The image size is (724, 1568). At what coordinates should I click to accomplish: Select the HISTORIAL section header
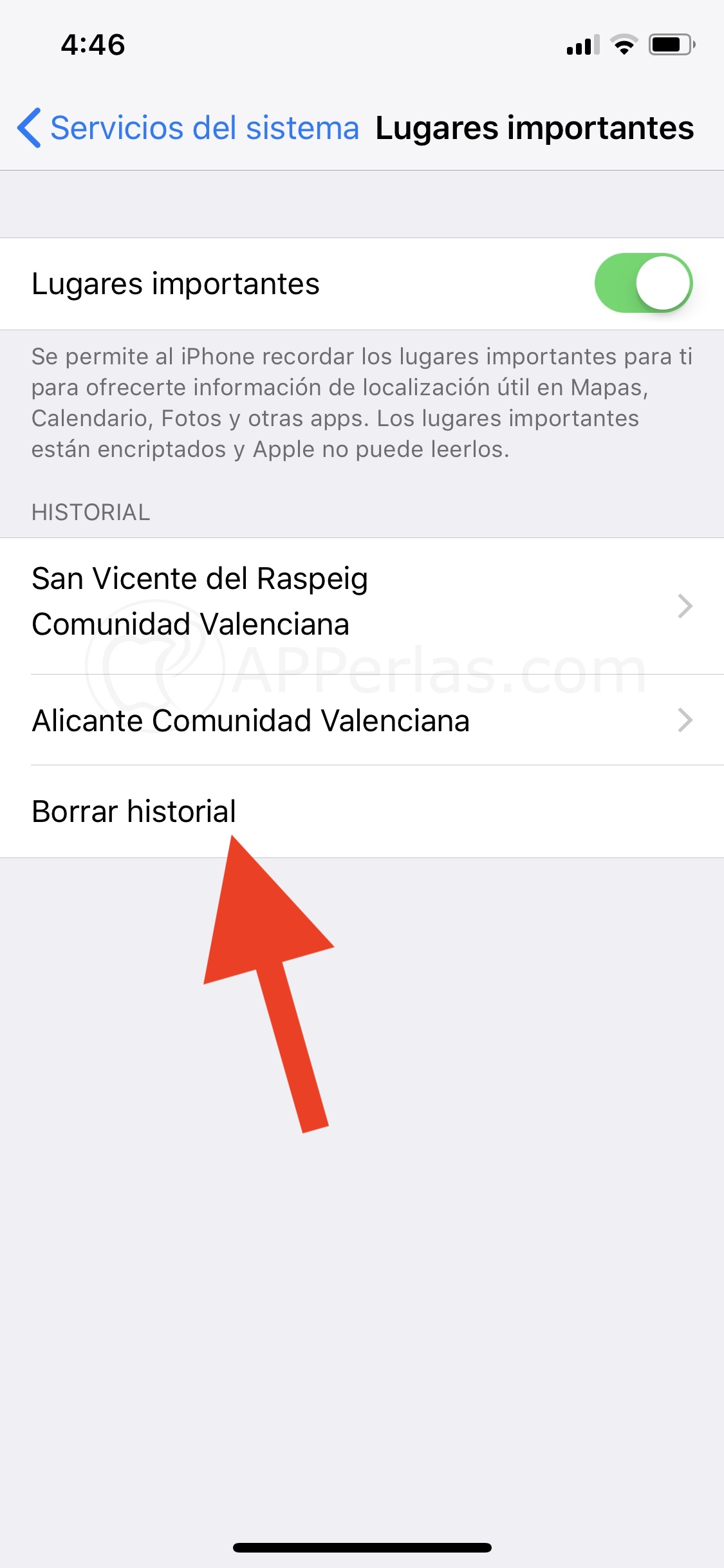pyautogui.click(x=90, y=512)
